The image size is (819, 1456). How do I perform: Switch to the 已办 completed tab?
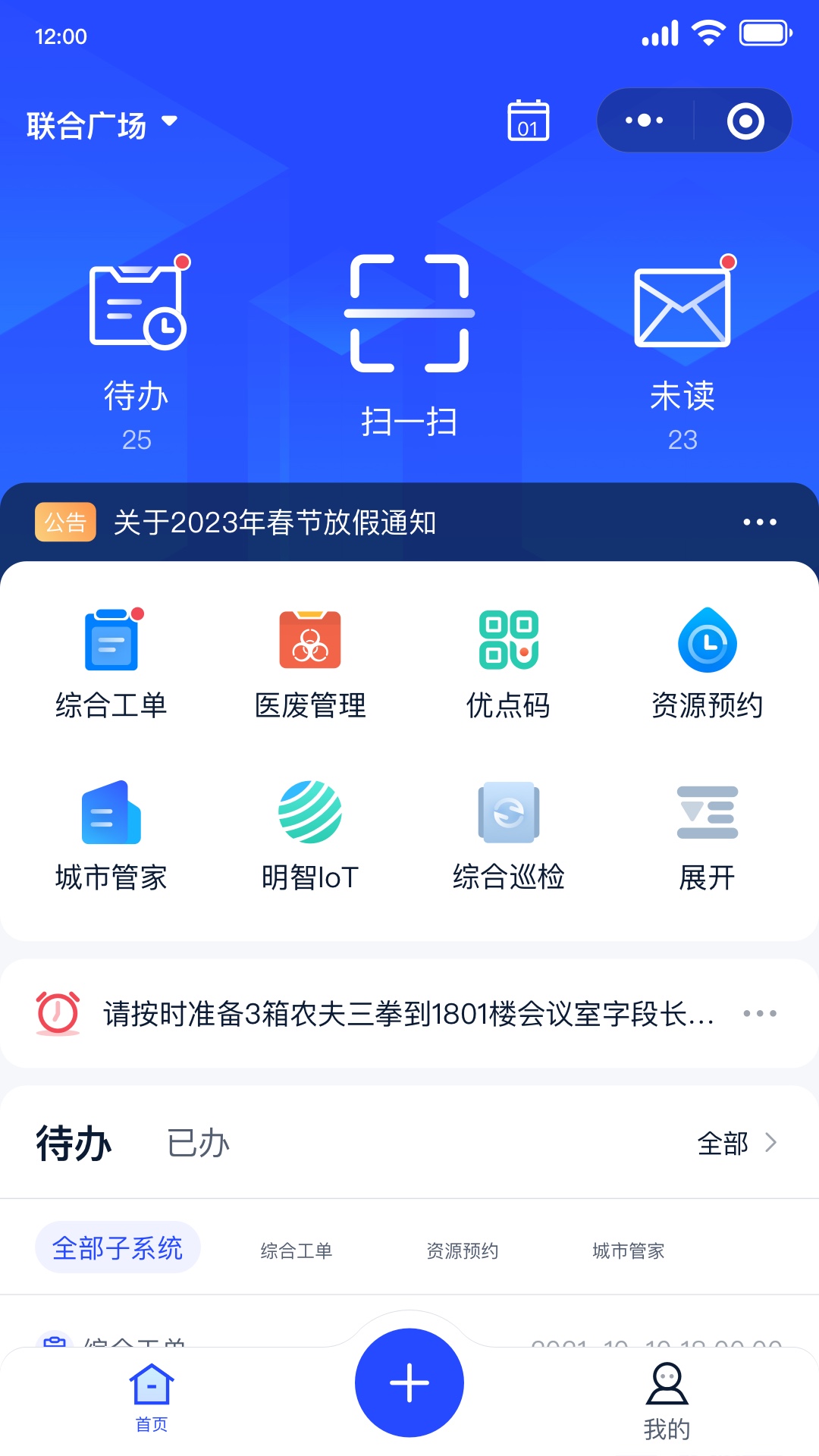[198, 1143]
